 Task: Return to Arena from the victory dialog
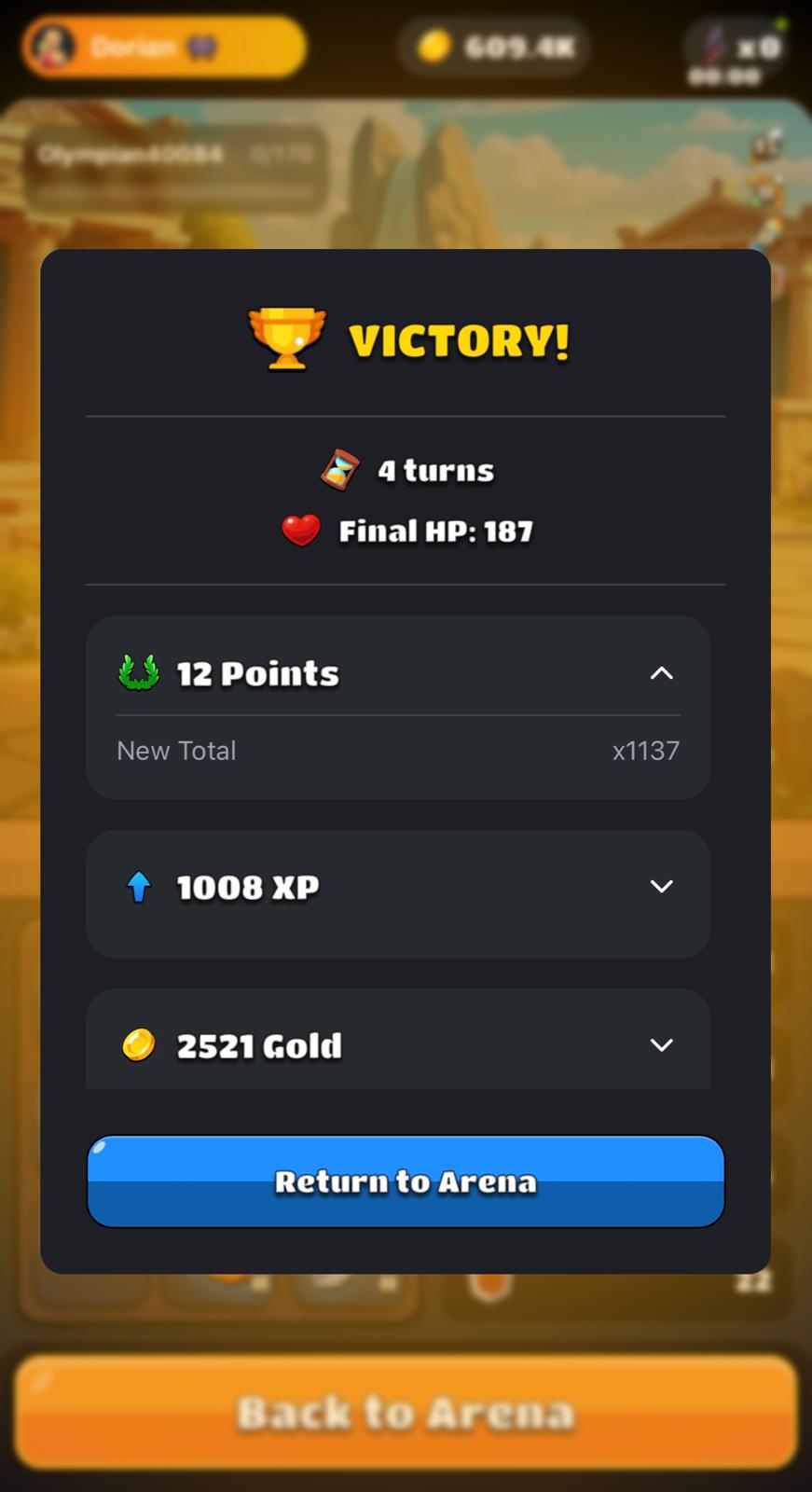point(406,1181)
